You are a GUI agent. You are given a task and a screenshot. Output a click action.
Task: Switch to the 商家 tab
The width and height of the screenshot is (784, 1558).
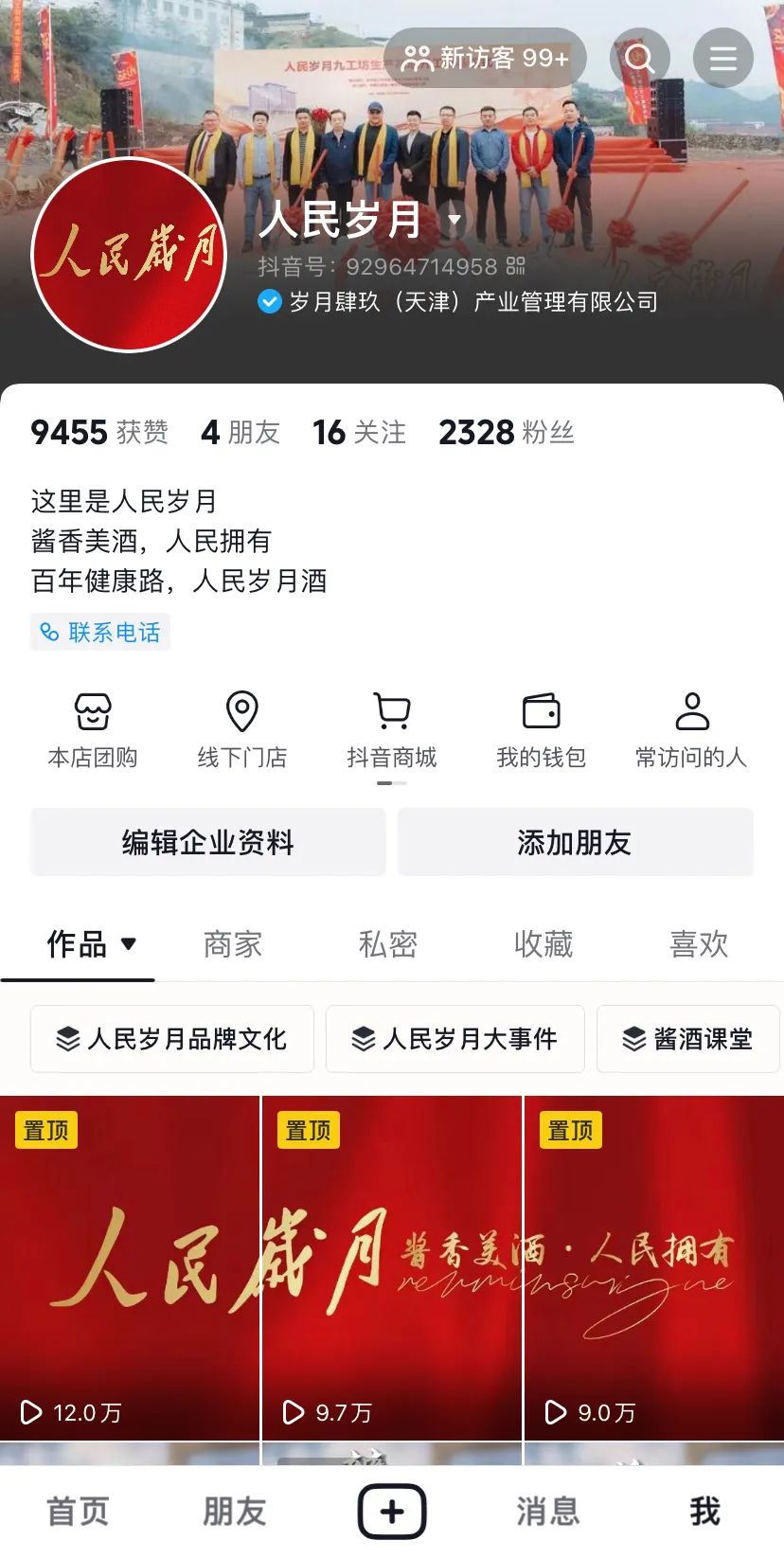click(x=233, y=944)
